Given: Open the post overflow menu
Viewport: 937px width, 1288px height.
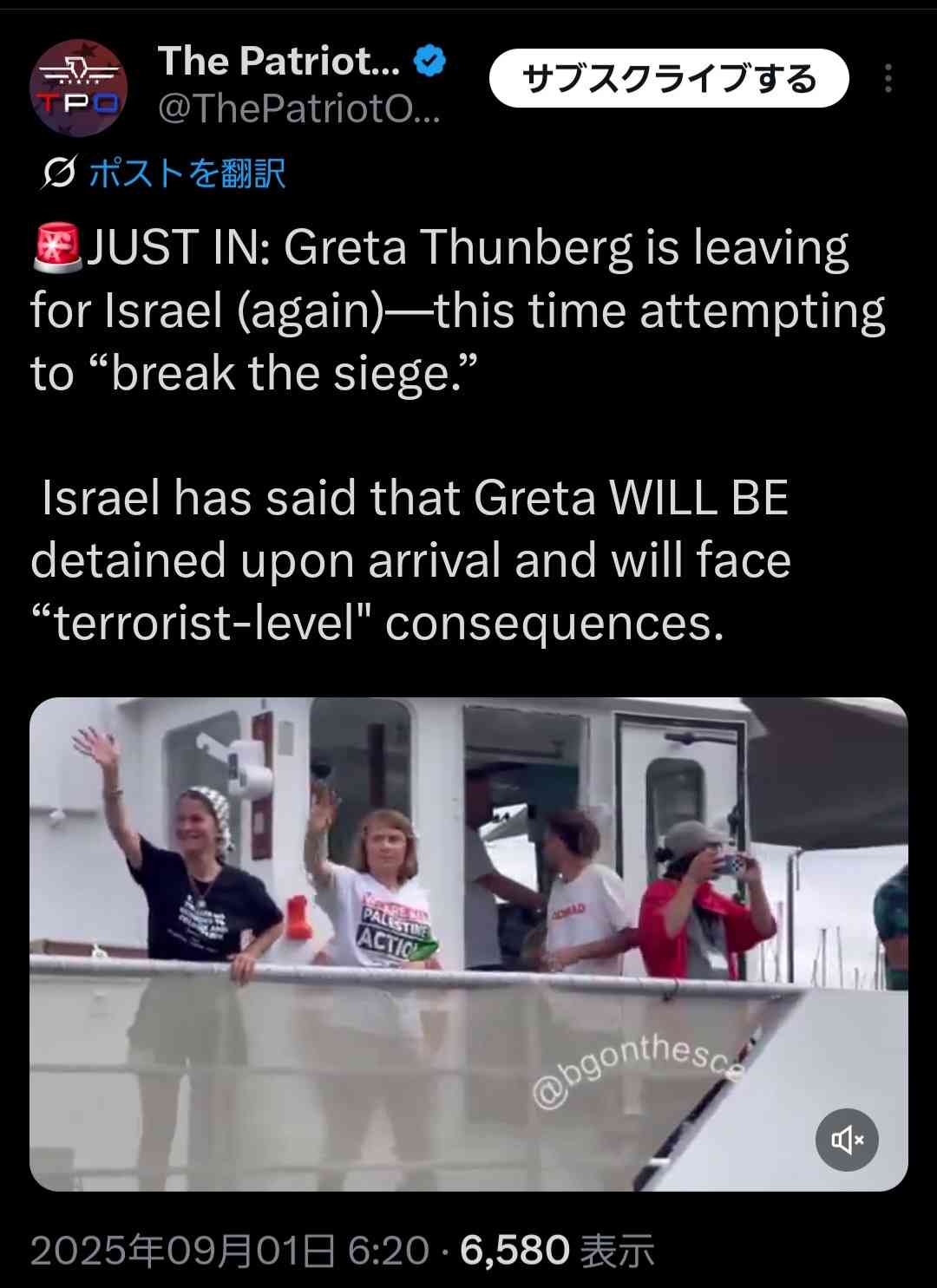Looking at the screenshot, I should [x=888, y=79].
